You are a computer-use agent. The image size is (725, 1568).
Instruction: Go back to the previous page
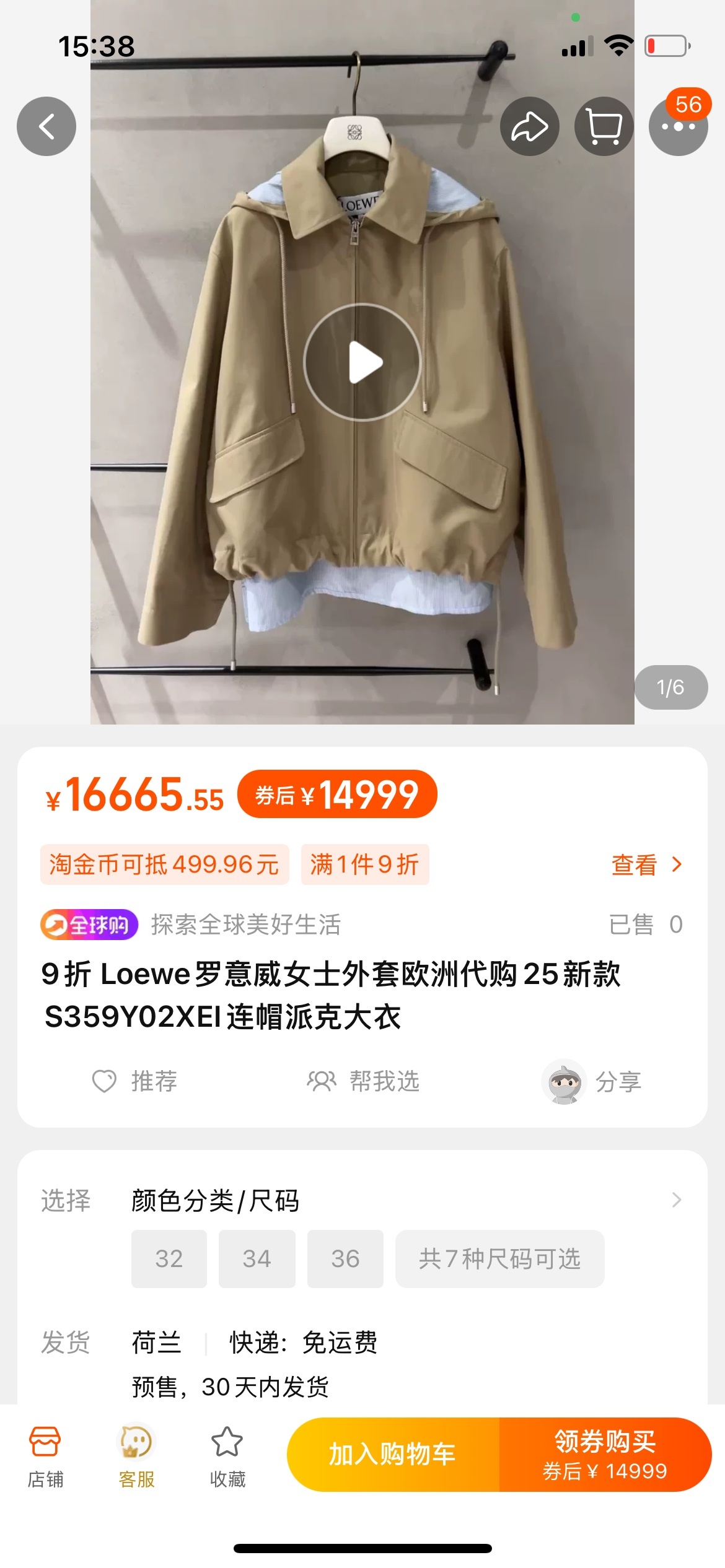click(x=46, y=126)
